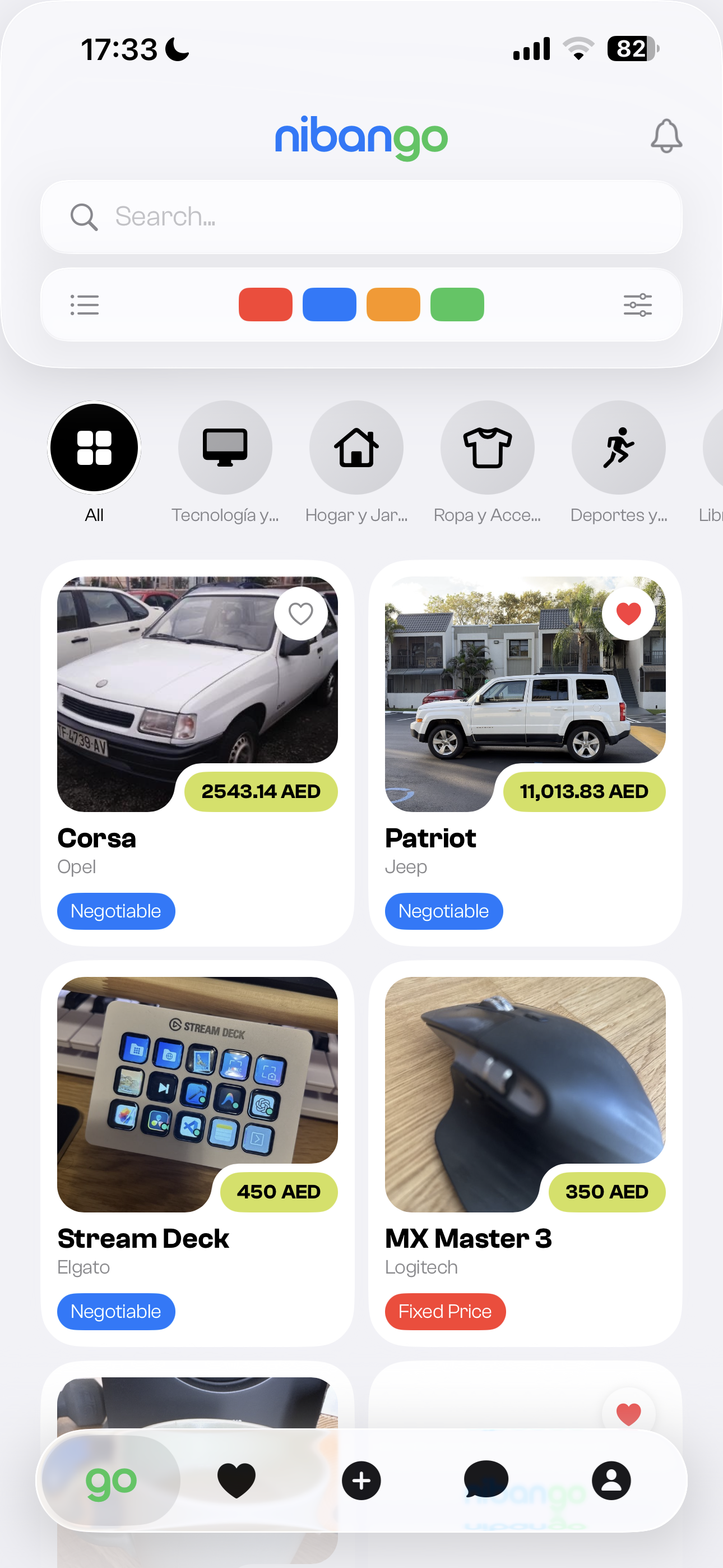Unfavorite the bottom-right partially visible listing
723x1568 pixels.
629,1414
